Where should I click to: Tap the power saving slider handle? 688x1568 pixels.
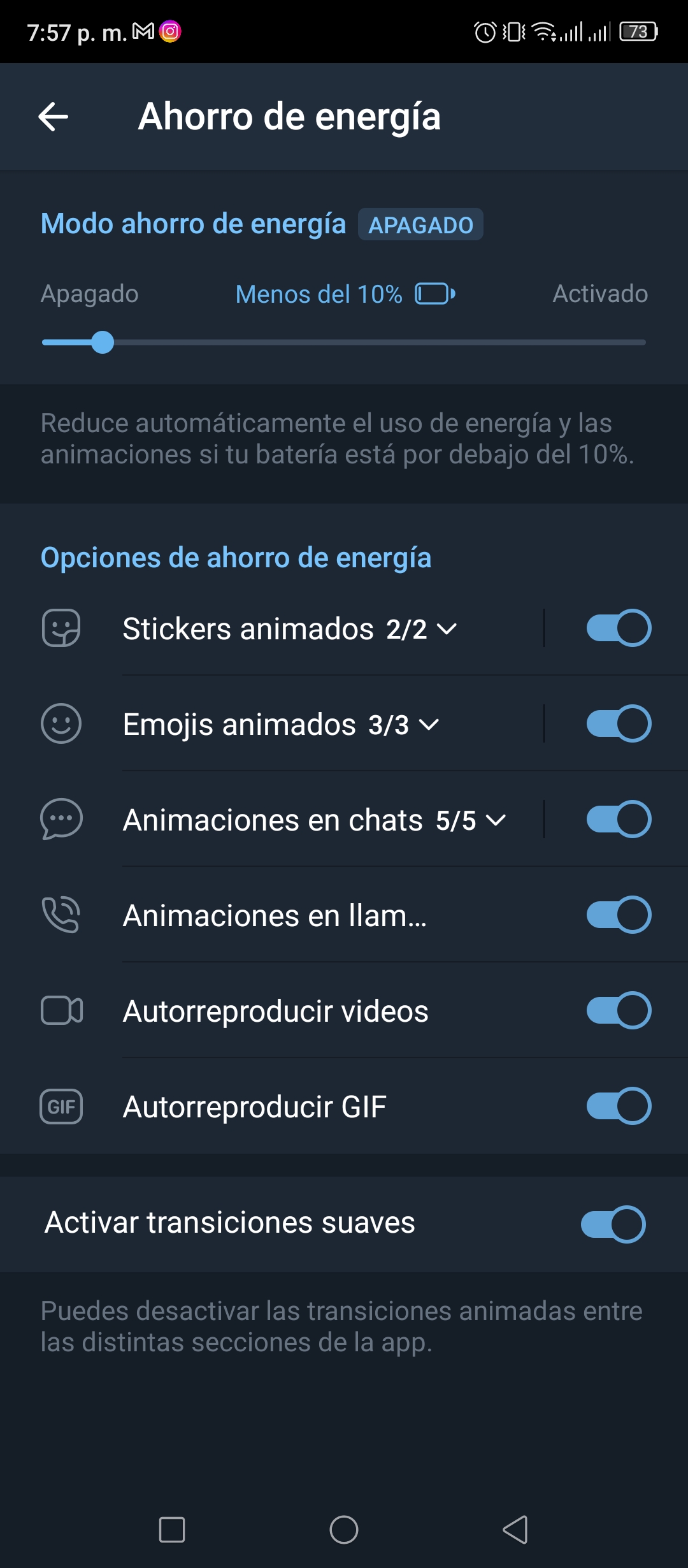coord(103,342)
